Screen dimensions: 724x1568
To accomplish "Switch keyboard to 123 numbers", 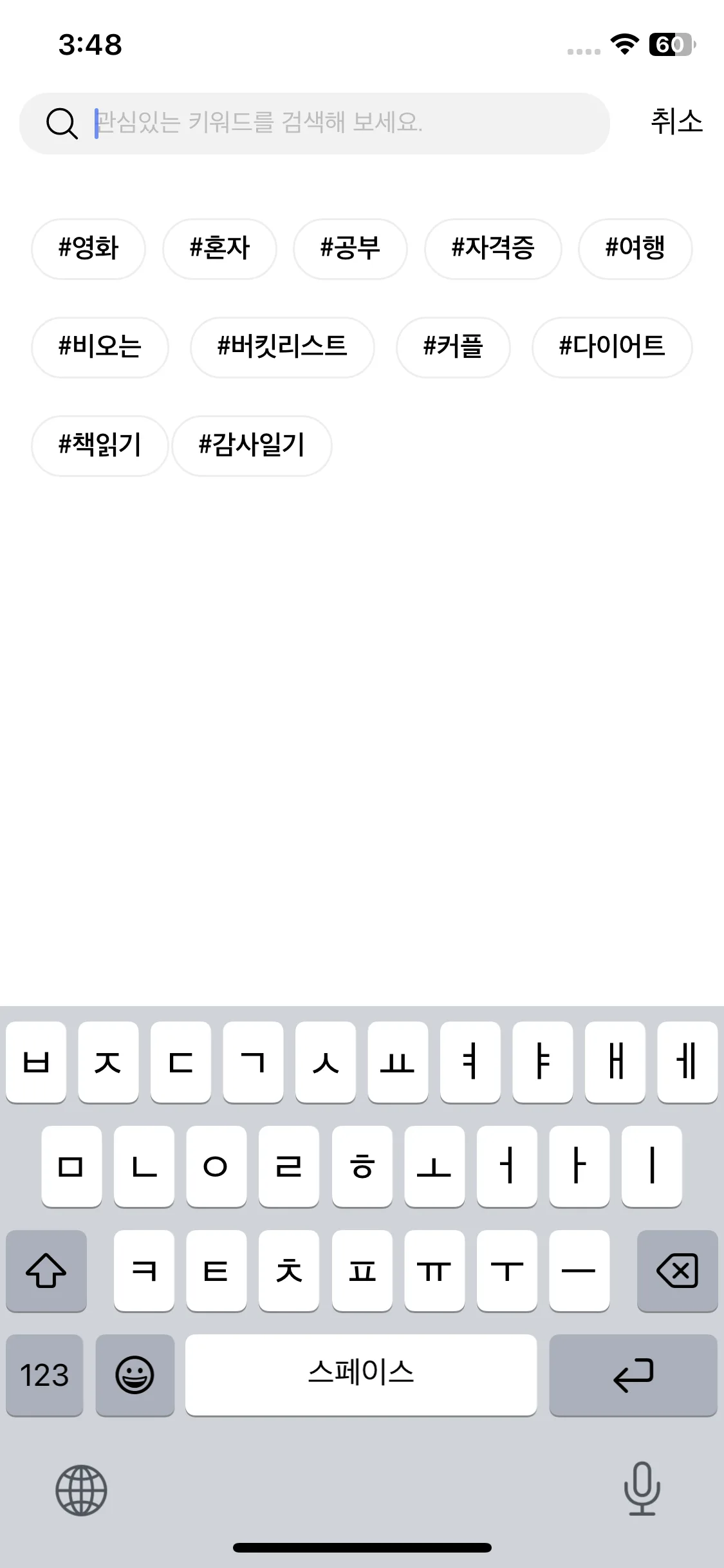I will pyautogui.click(x=44, y=1375).
